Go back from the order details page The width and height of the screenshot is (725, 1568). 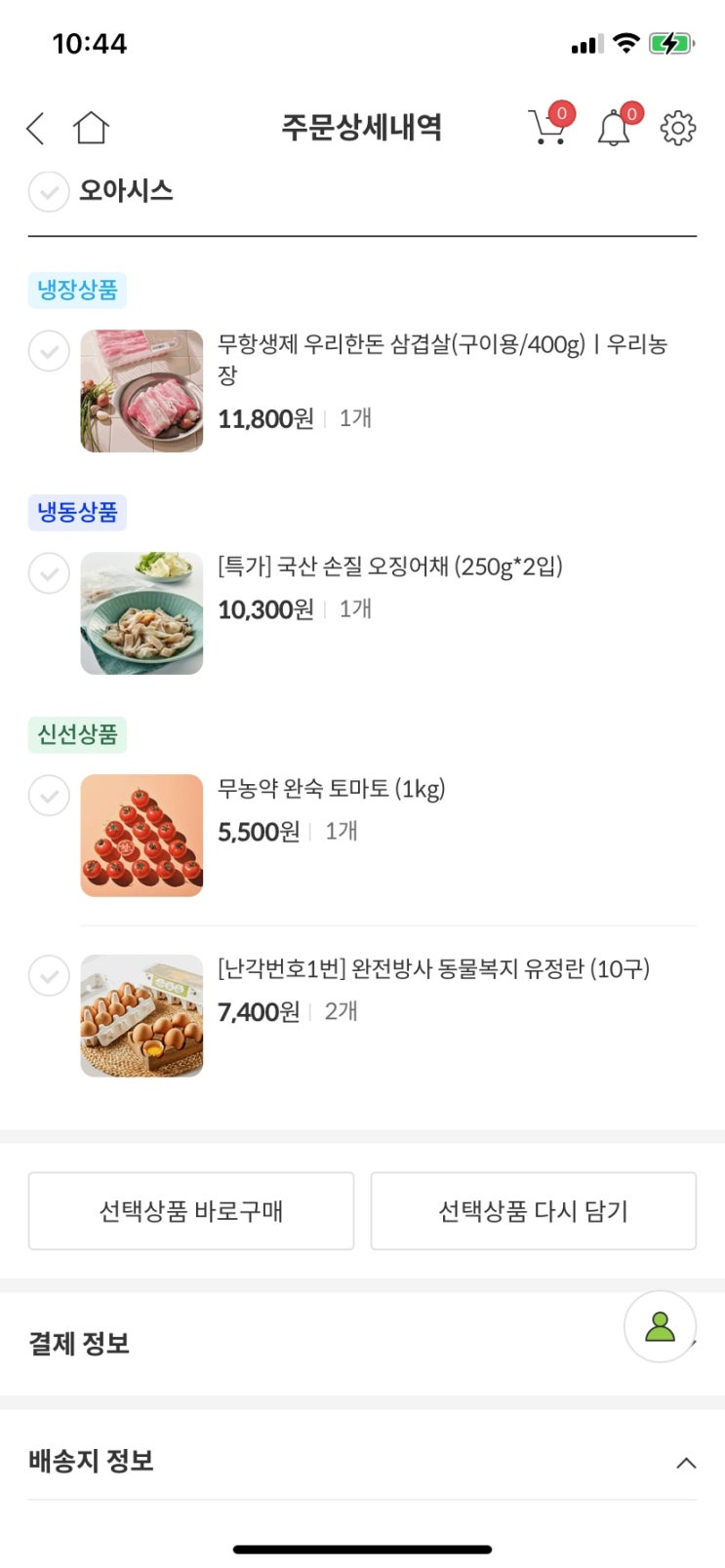36,128
